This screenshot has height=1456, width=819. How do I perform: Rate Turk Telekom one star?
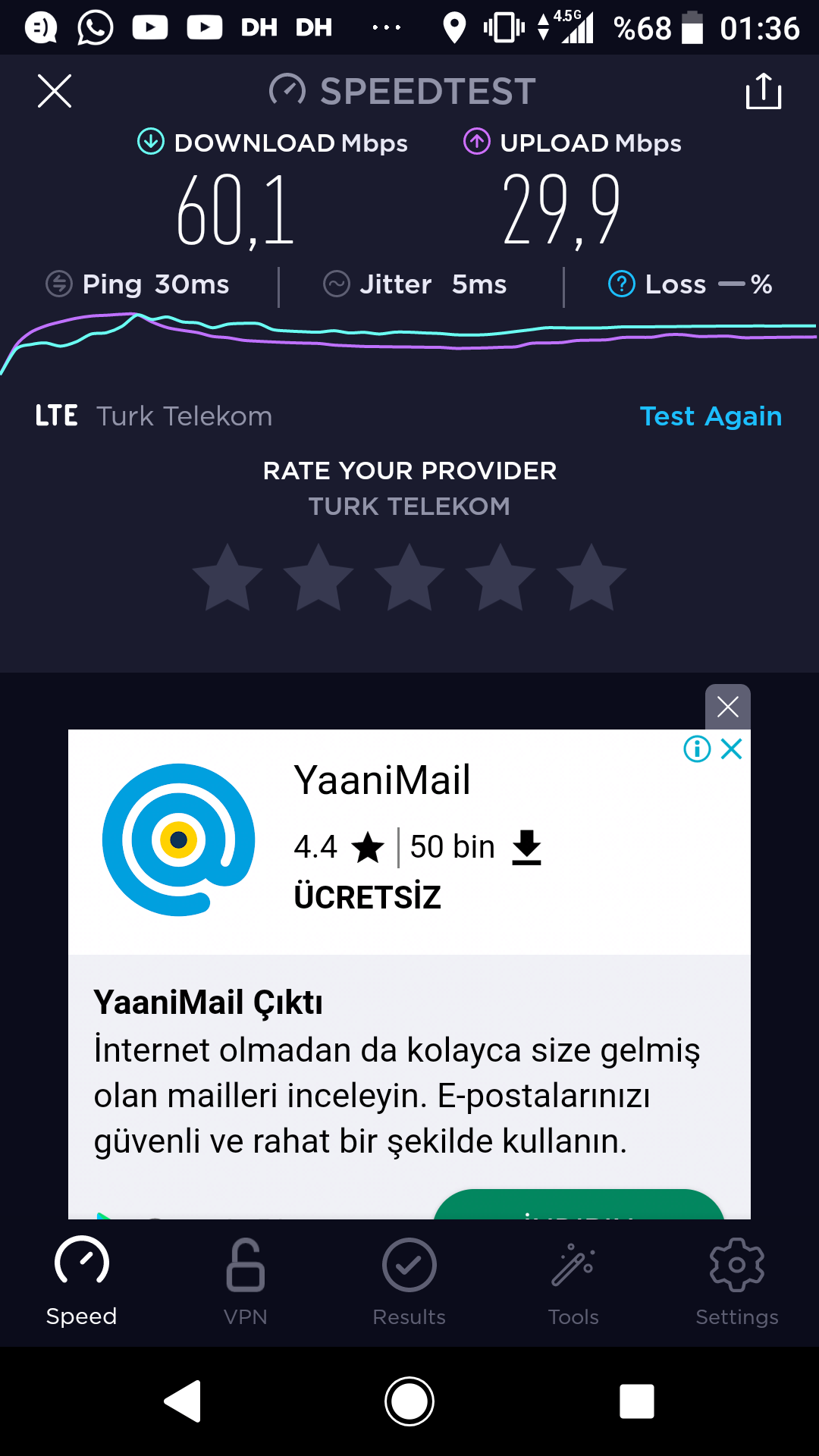coord(227,577)
